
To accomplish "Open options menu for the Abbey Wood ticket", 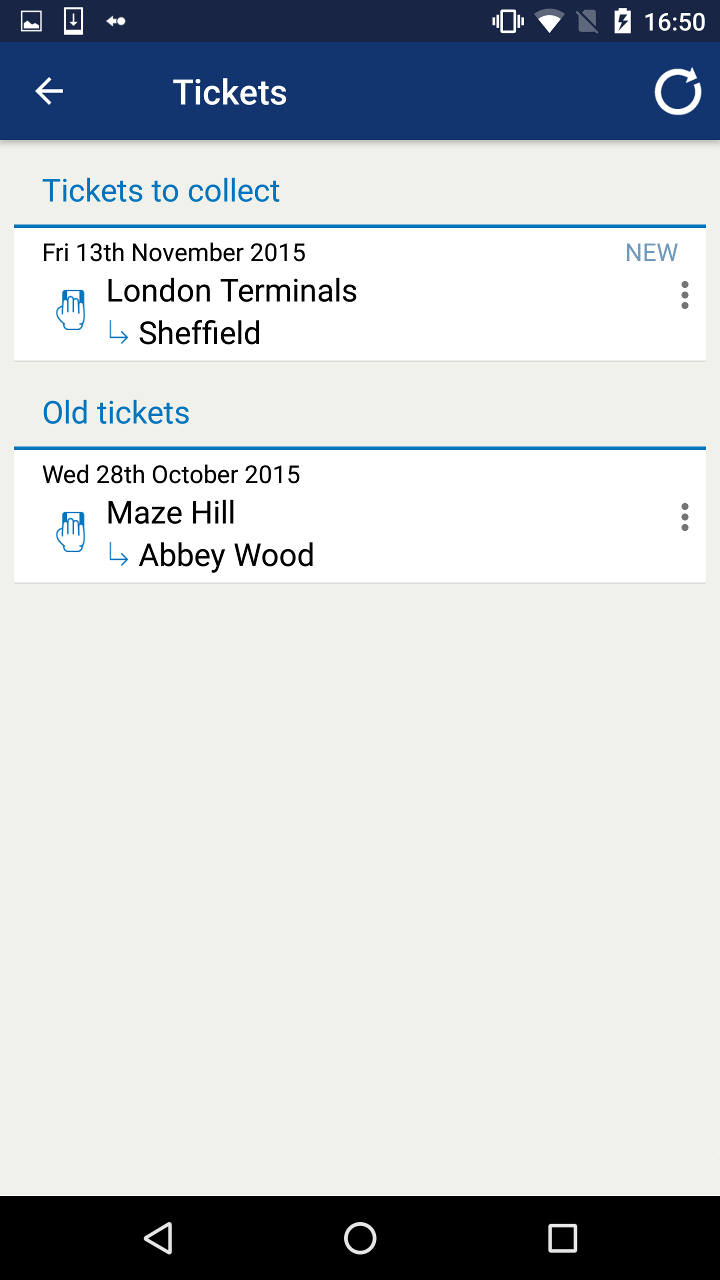I will tap(684, 517).
